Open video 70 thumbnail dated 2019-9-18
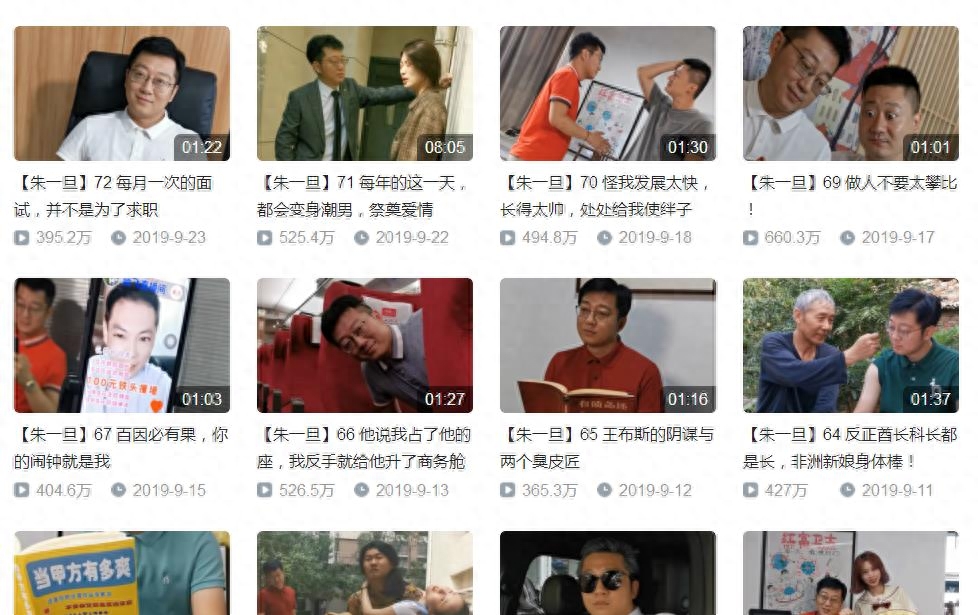The height and width of the screenshot is (615, 978). pyautogui.click(x=607, y=93)
